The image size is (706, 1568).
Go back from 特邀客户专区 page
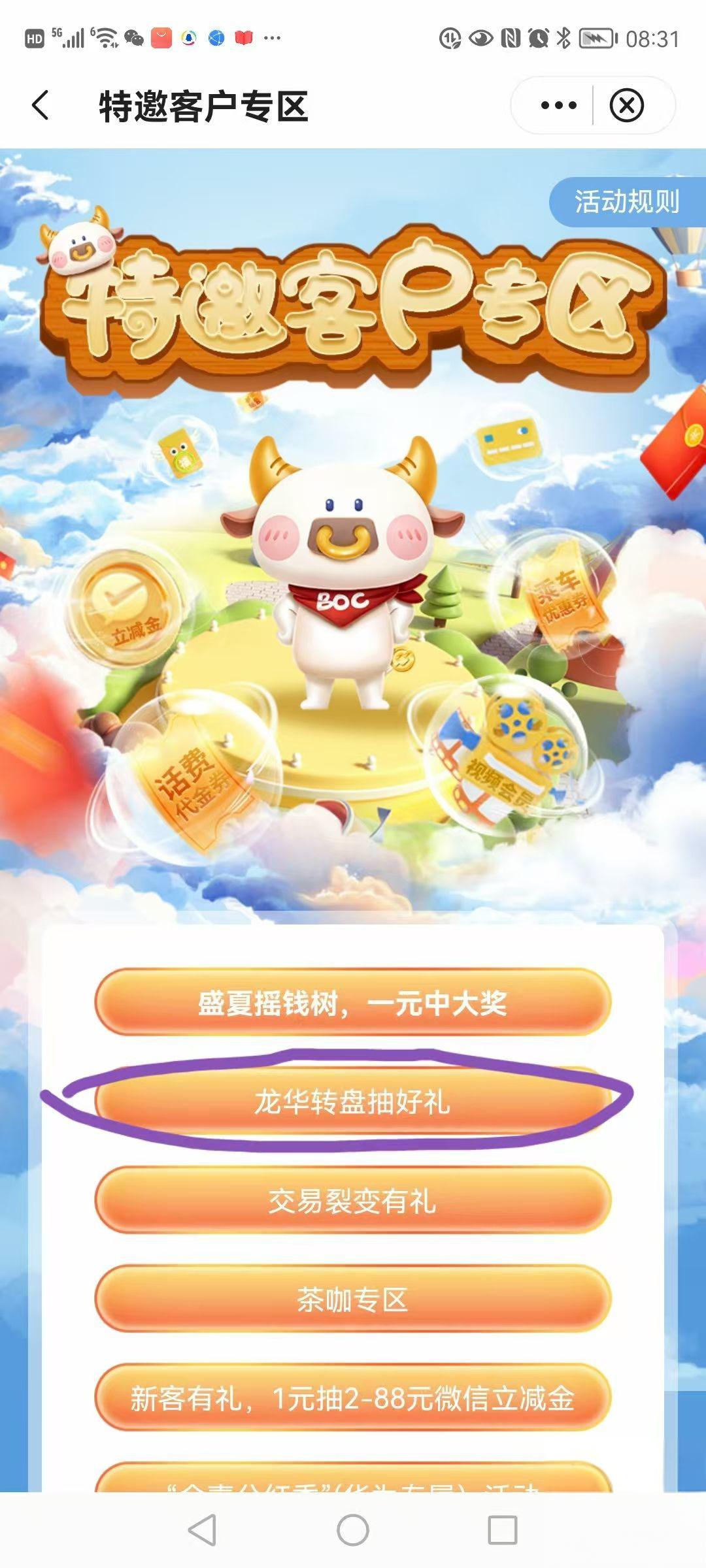click(x=41, y=105)
